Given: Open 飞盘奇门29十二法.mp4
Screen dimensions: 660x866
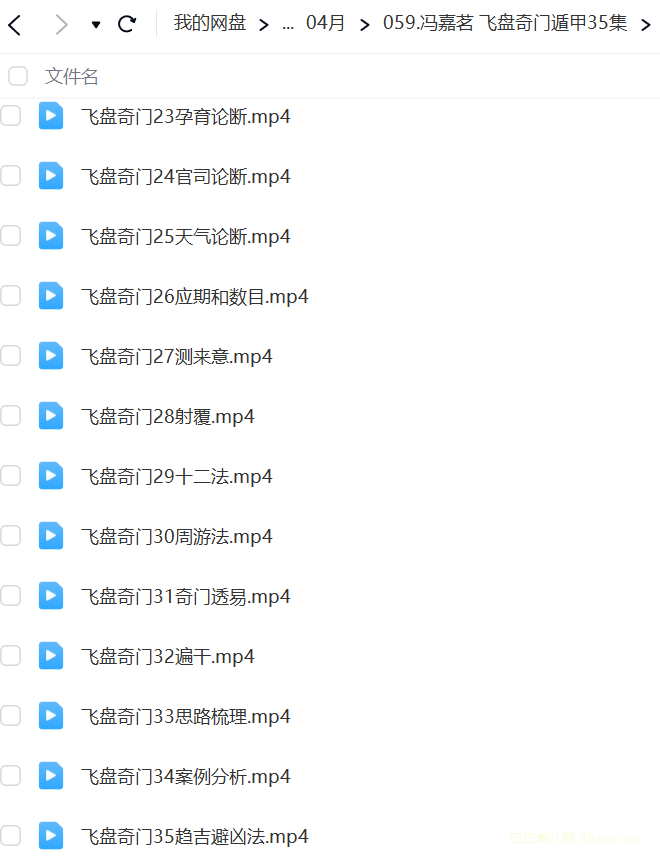Looking at the screenshot, I should click(176, 476).
